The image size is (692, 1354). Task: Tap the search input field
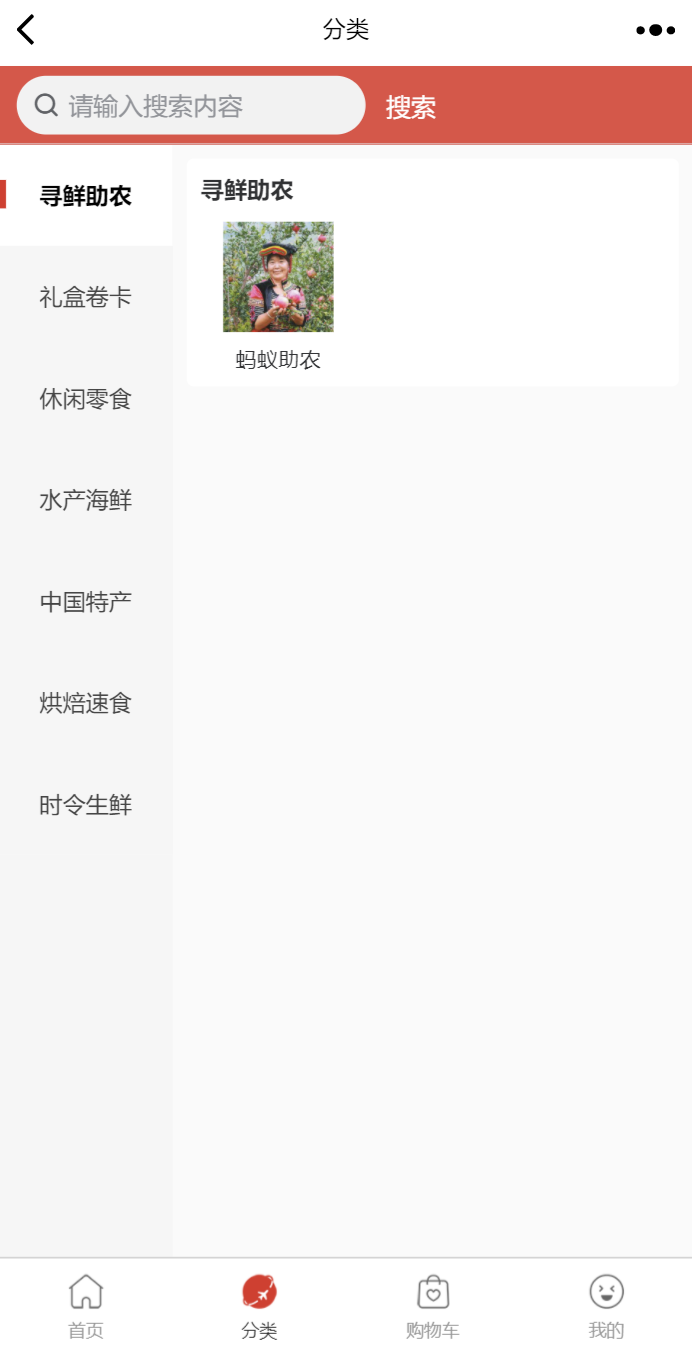pyautogui.click(x=191, y=105)
